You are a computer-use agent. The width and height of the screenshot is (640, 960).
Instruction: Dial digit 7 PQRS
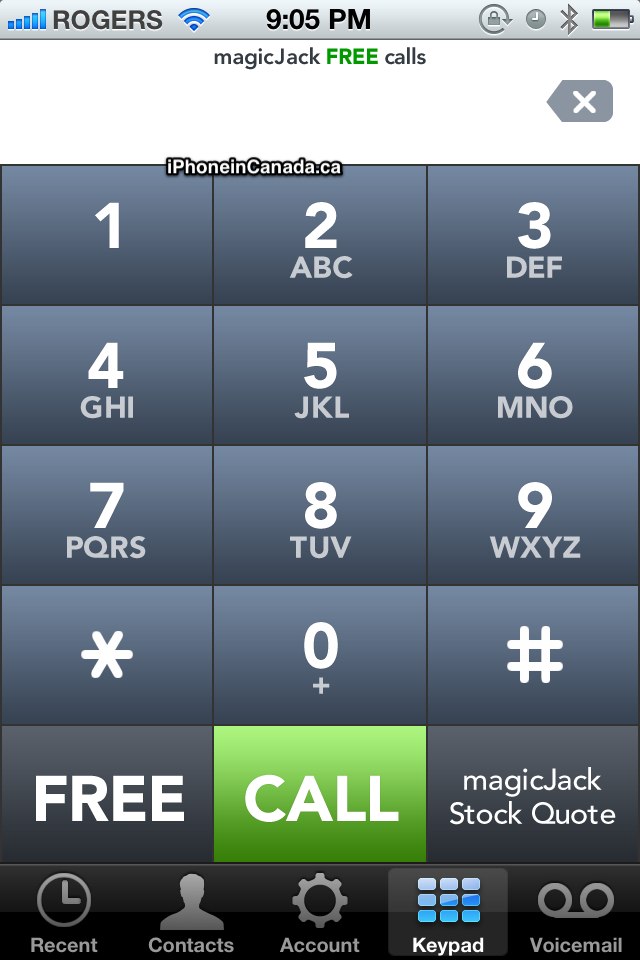tap(107, 516)
